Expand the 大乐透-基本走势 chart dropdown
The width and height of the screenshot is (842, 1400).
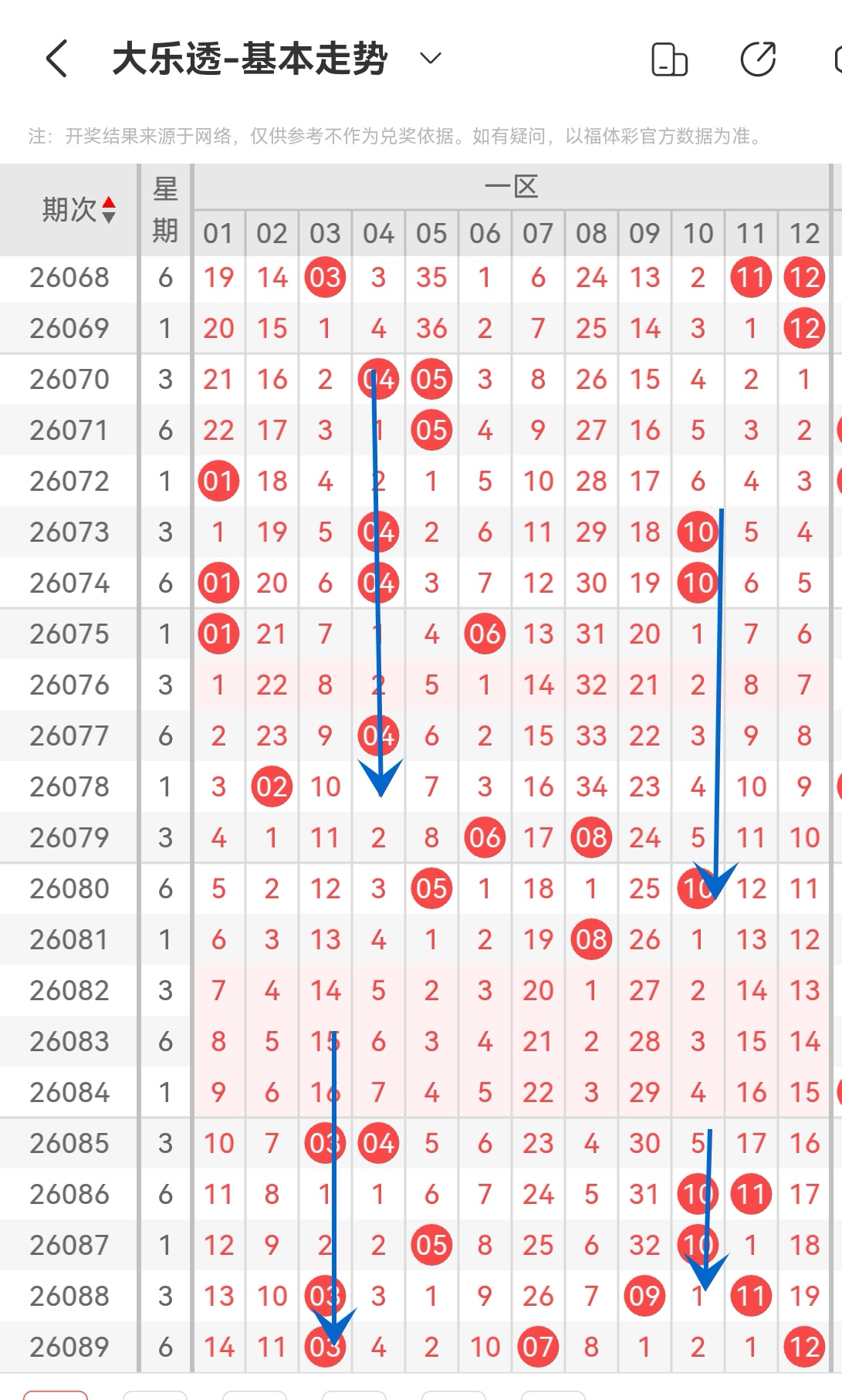430,58
